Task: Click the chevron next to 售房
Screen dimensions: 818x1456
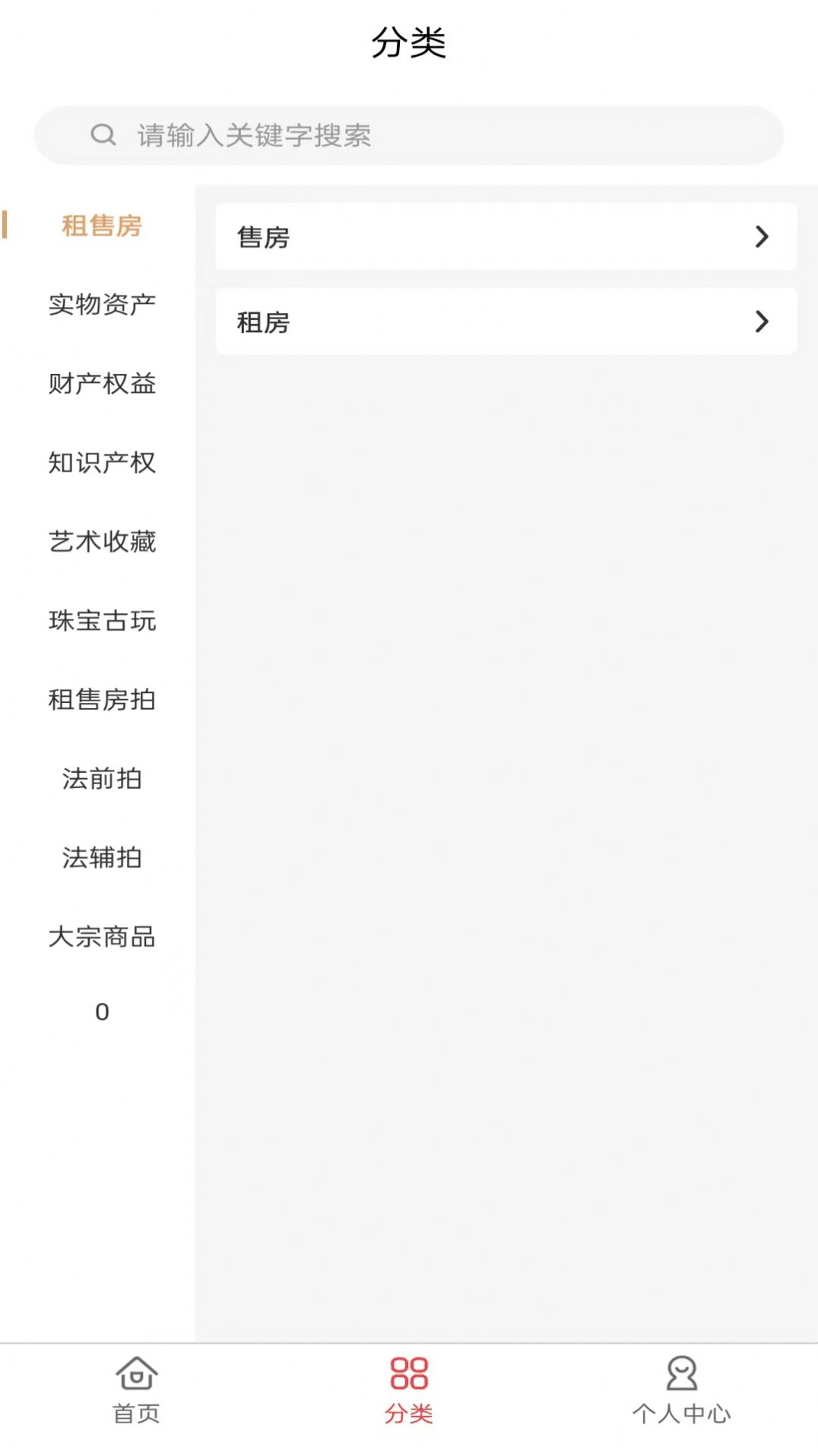Action: point(761,238)
